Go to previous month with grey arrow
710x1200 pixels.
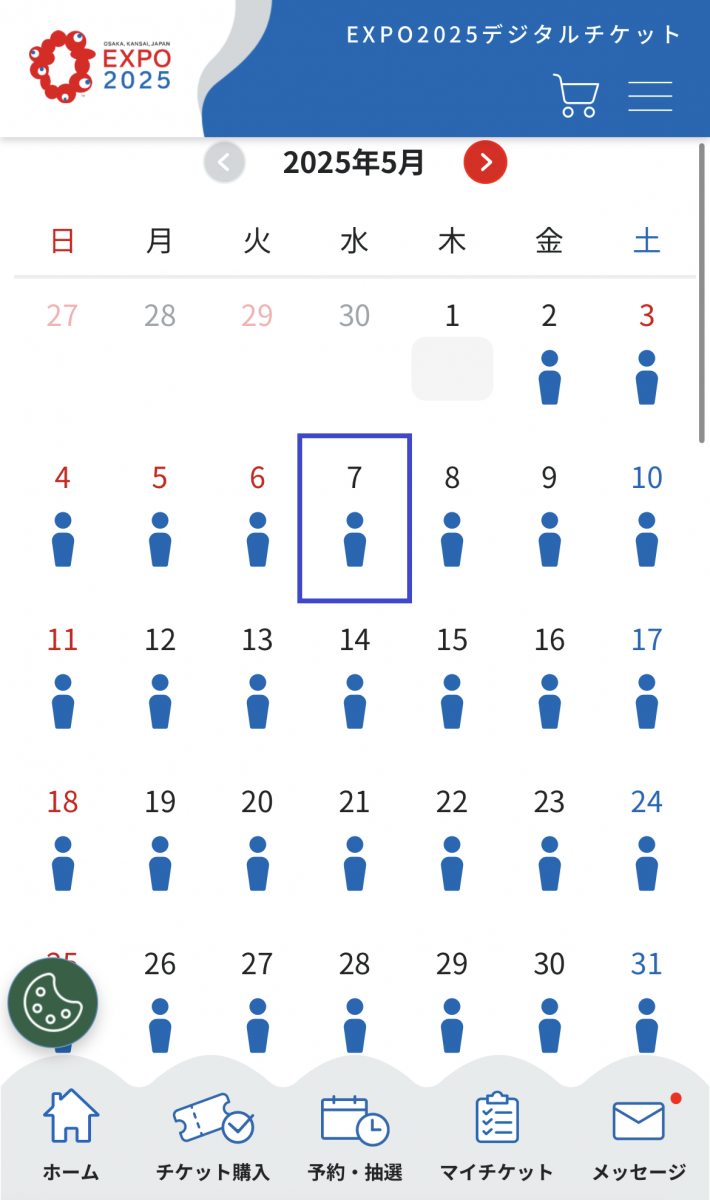tap(224, 163)
